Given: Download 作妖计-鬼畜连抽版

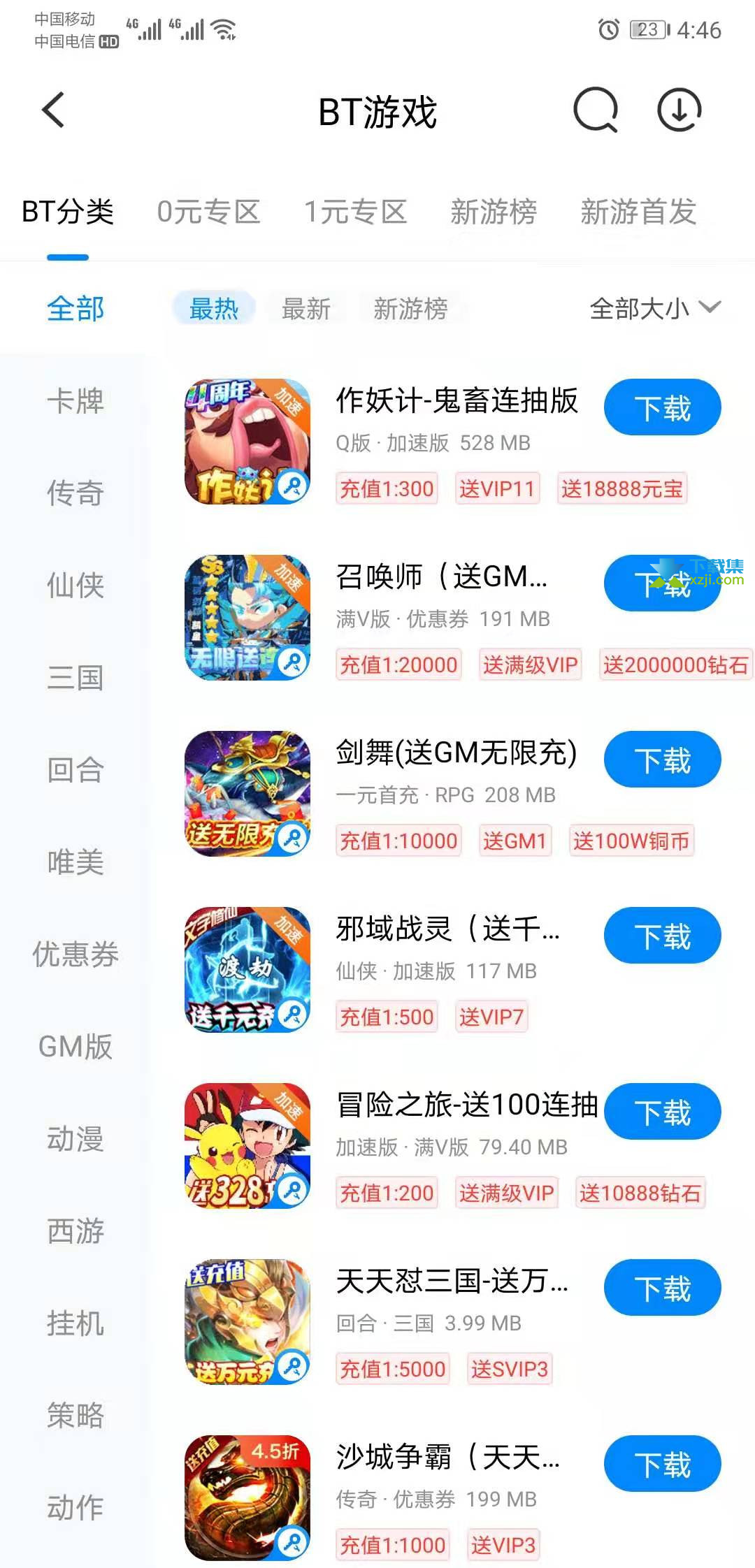Looking at the screenshot, I should click(662, 407).
